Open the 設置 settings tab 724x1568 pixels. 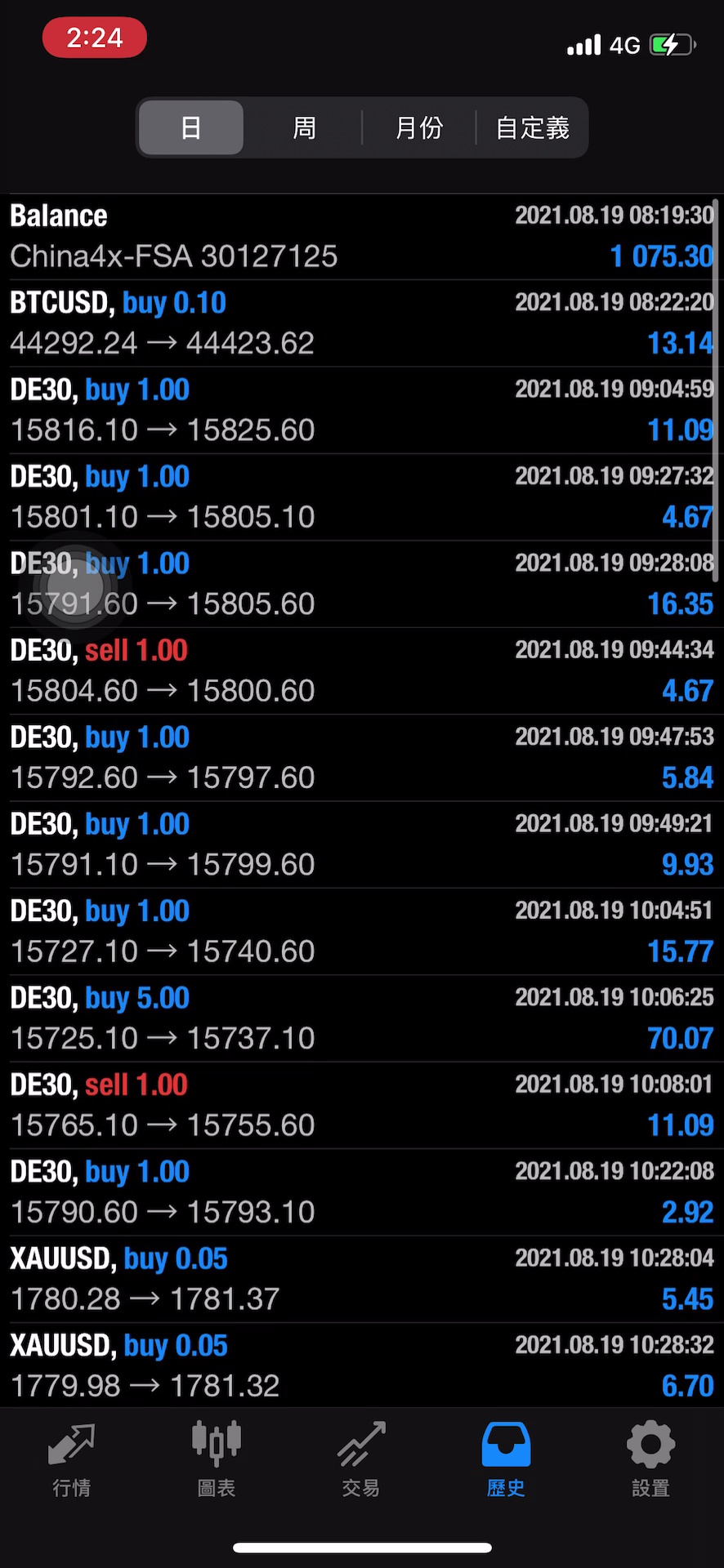[650, 1462]
